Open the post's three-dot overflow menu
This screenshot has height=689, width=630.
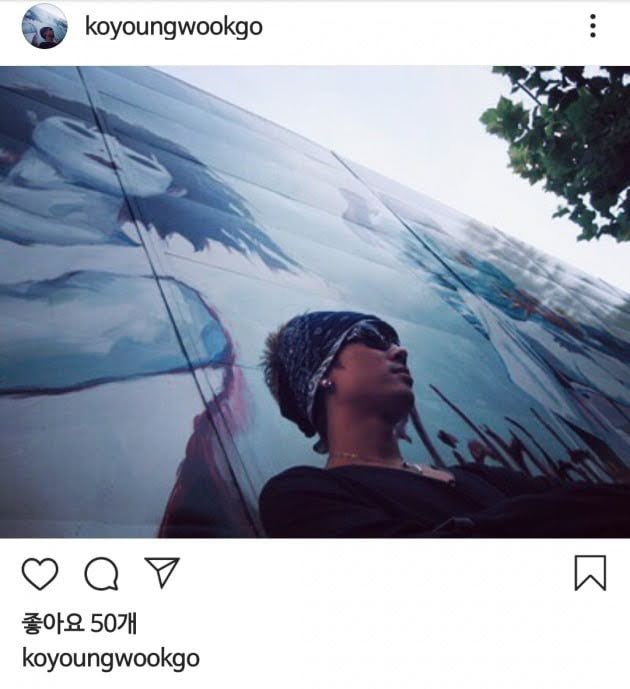tap(593, 27)
